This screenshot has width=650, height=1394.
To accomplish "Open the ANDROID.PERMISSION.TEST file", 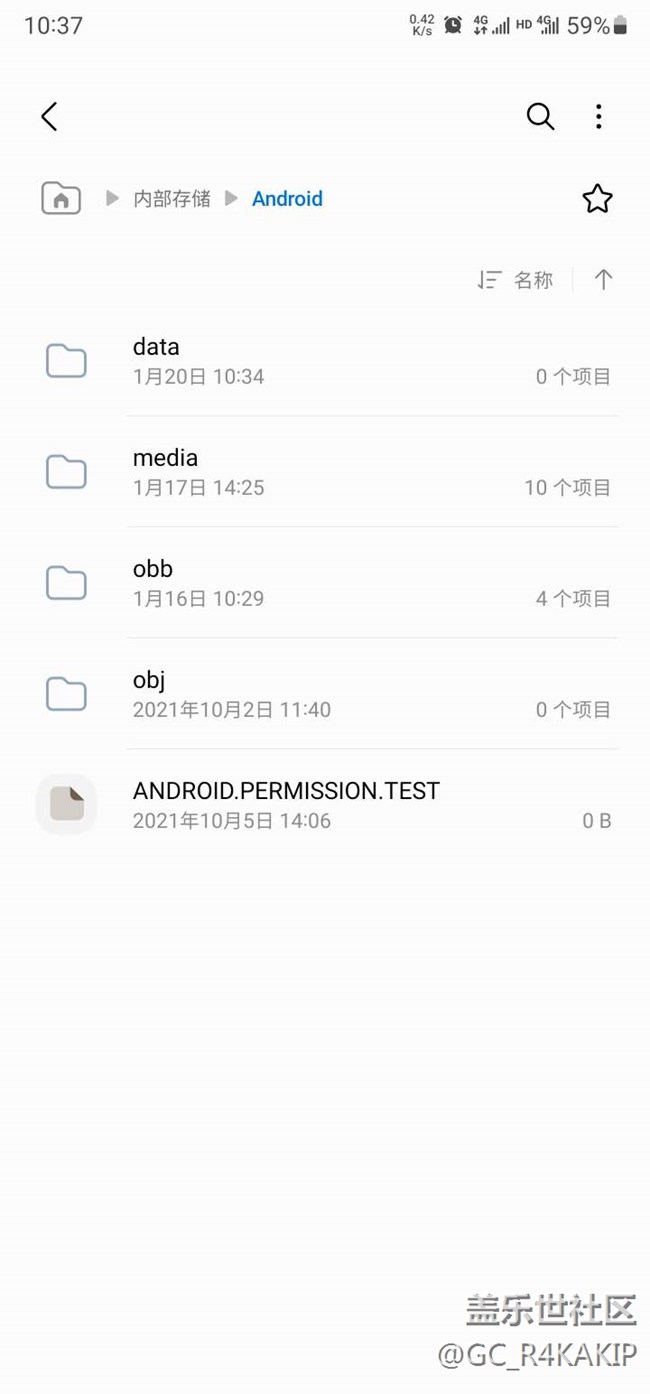I will [x=325, y=805].
